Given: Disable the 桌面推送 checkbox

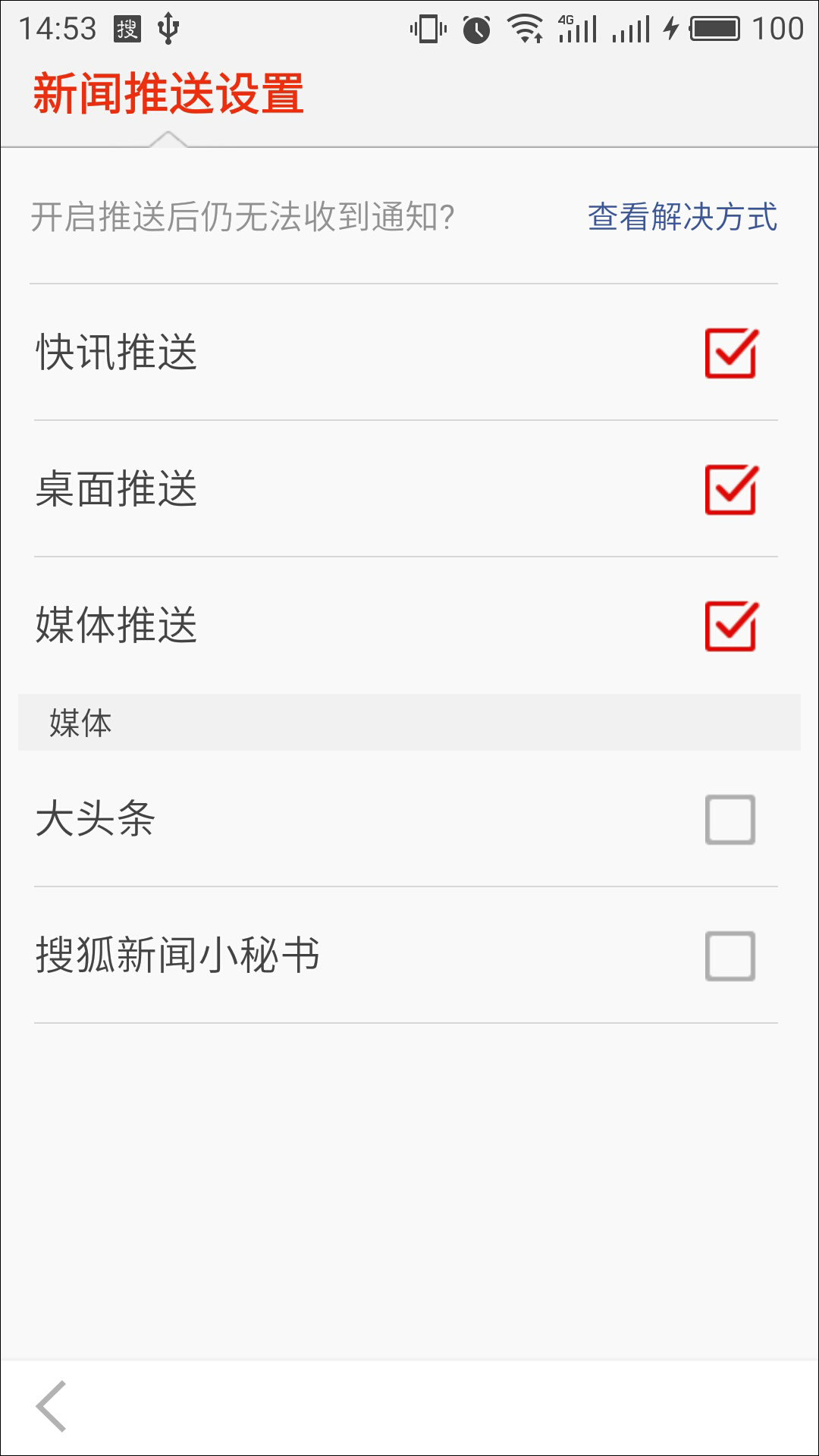Looking at the screenshot, I should click(730, 490).
